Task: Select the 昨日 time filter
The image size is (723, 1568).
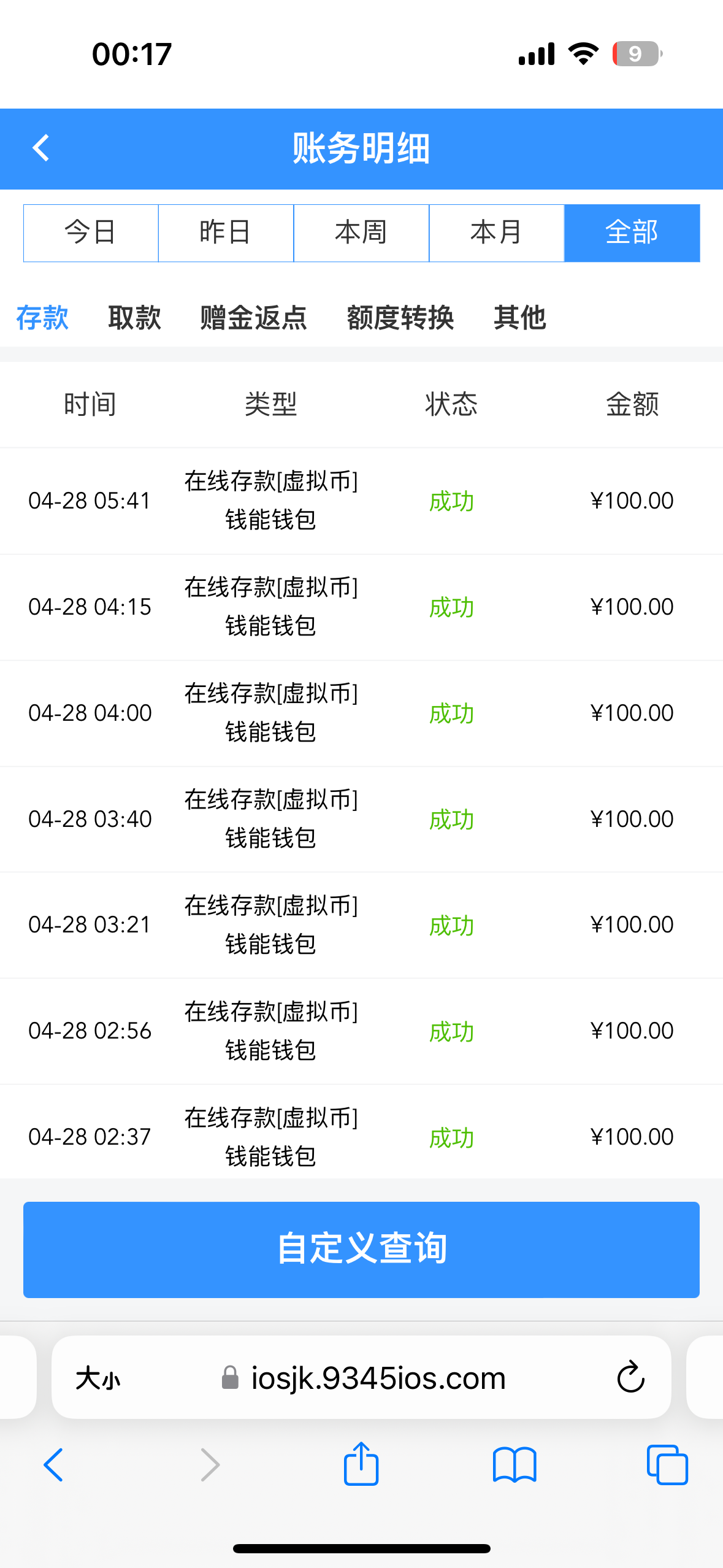Action: point(226,233)
